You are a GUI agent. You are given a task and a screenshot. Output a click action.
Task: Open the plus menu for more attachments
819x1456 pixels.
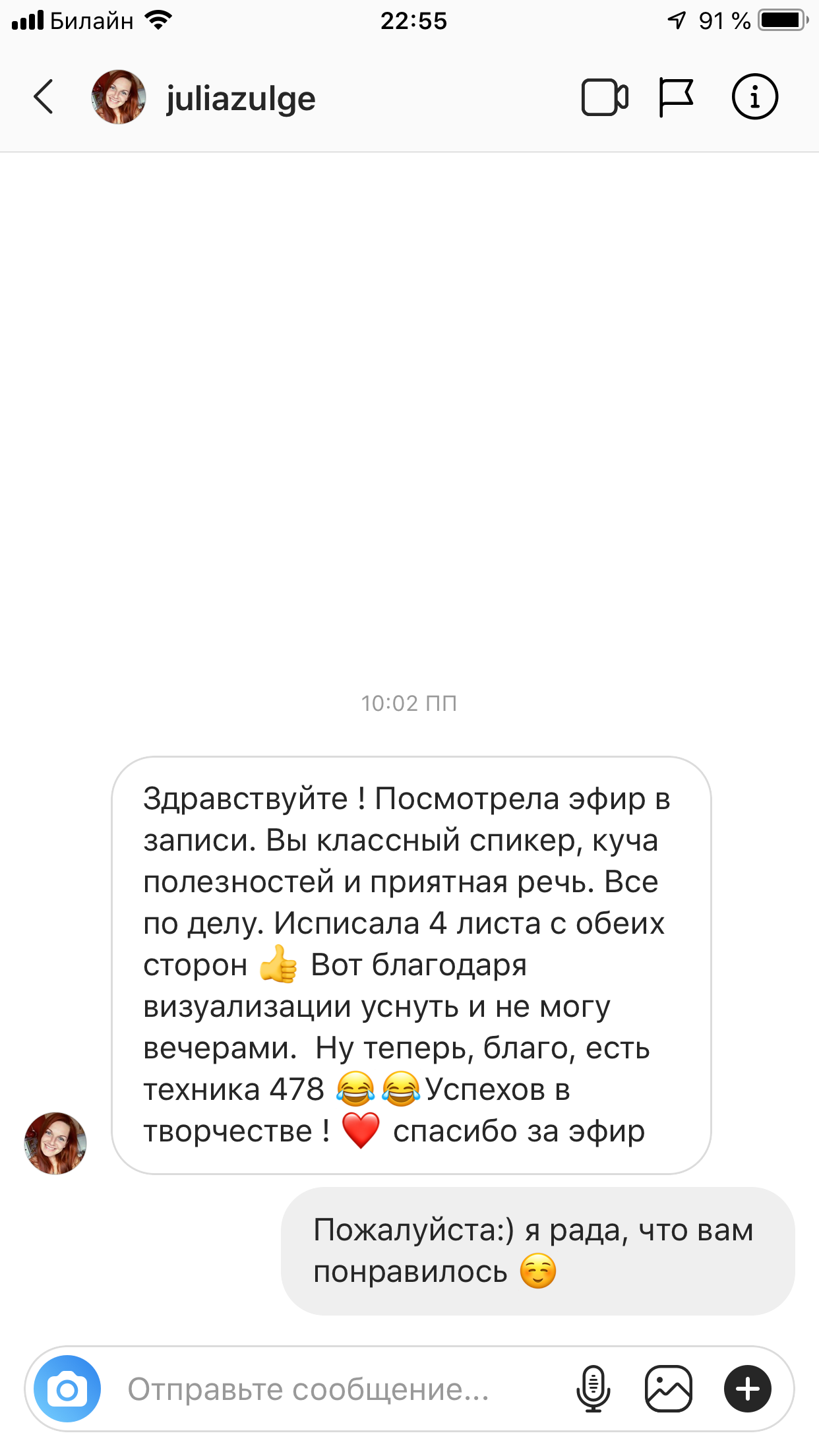point(747,1389)
